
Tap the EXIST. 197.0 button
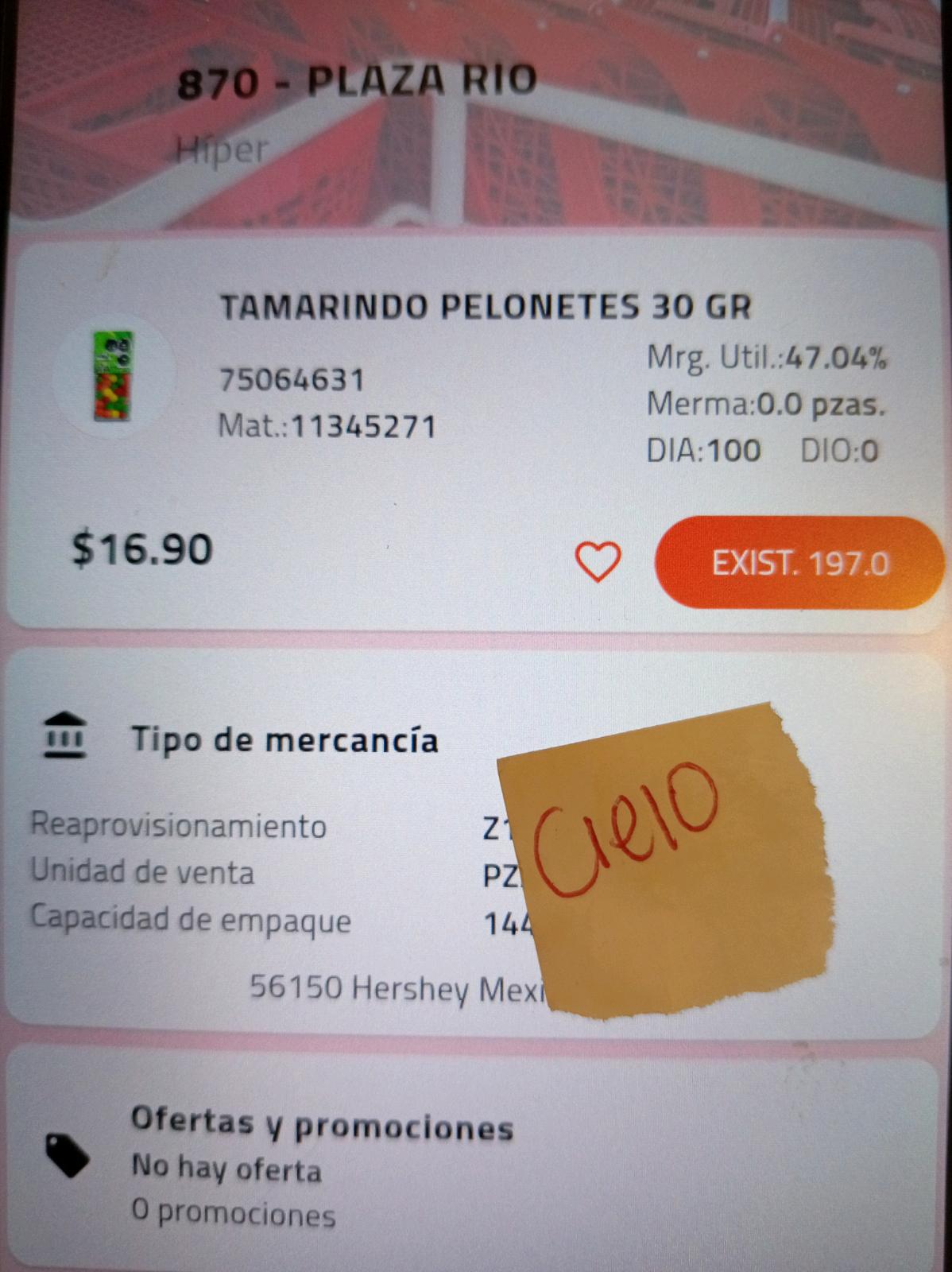(x=799, y=563)
